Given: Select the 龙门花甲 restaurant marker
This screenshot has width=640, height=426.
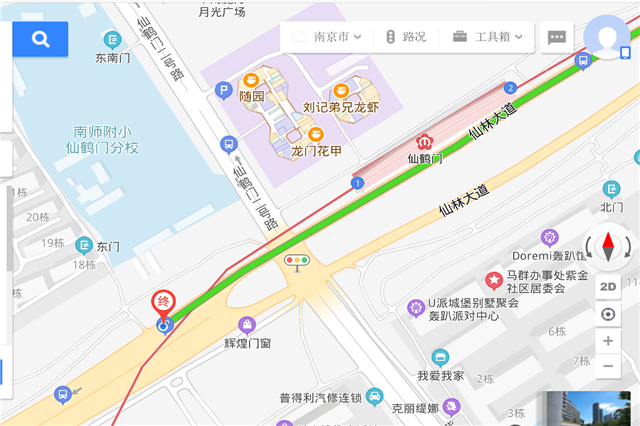Looking at the screenshot, I should pos(315,134).
